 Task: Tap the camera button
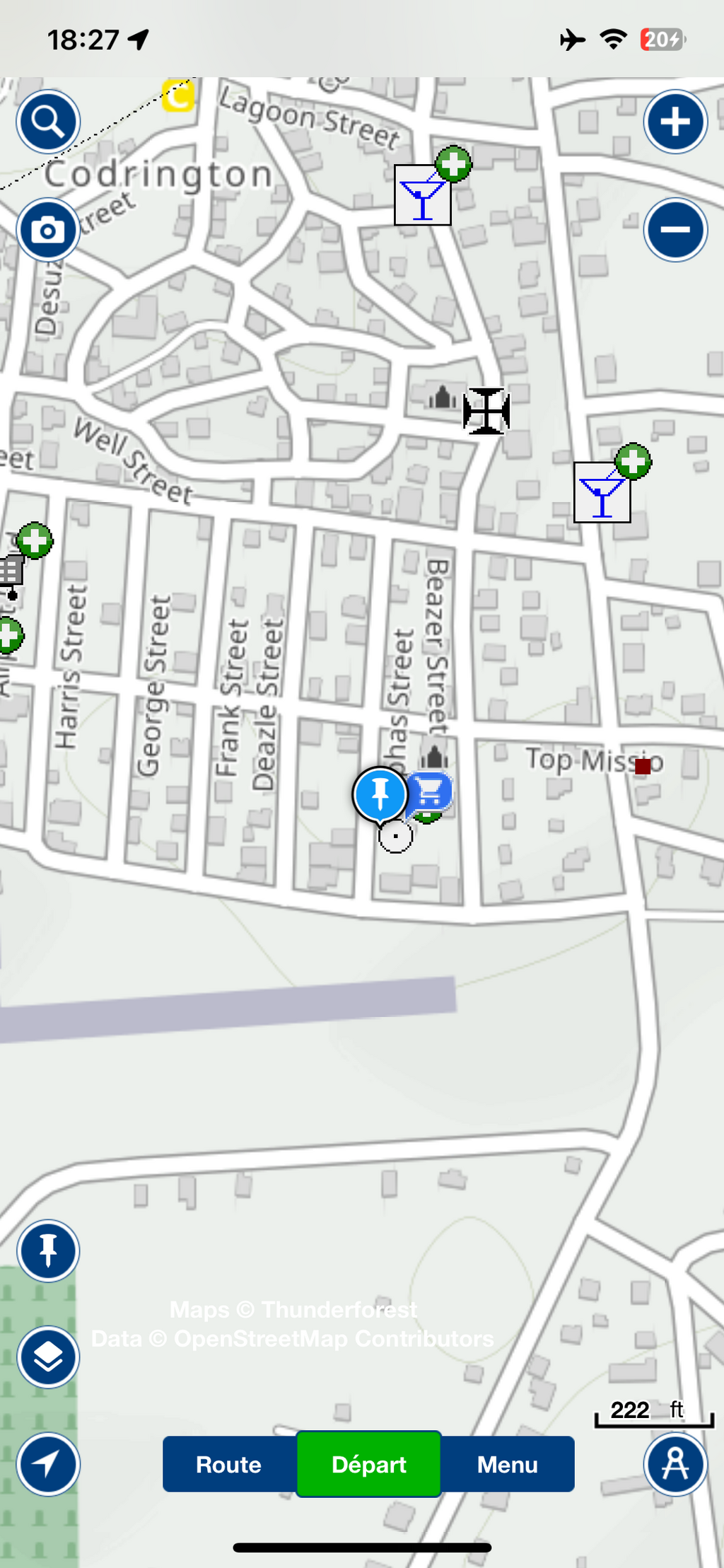(47, 230)
